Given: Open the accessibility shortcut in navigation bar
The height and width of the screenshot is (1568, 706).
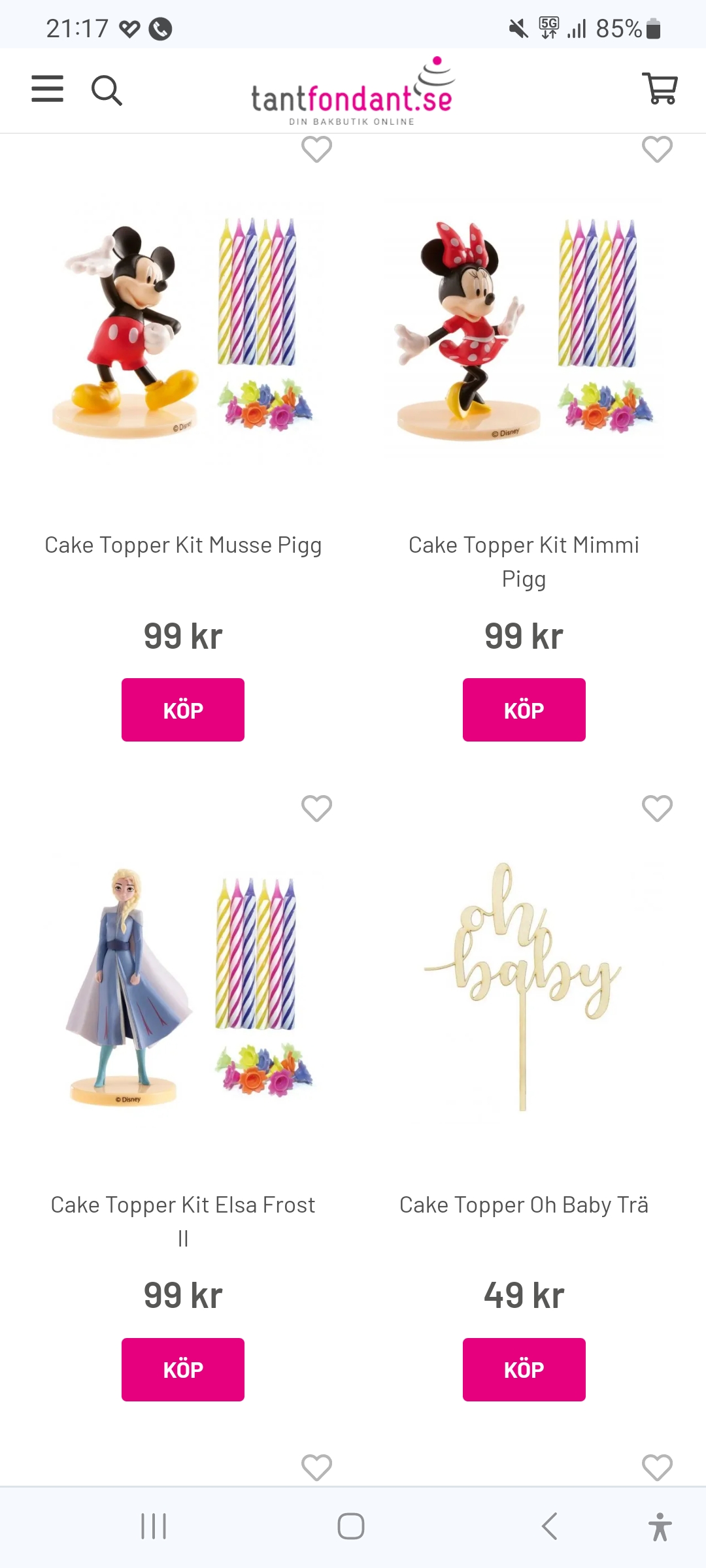Looking at the screenshot, I should tap(660, 1526).
